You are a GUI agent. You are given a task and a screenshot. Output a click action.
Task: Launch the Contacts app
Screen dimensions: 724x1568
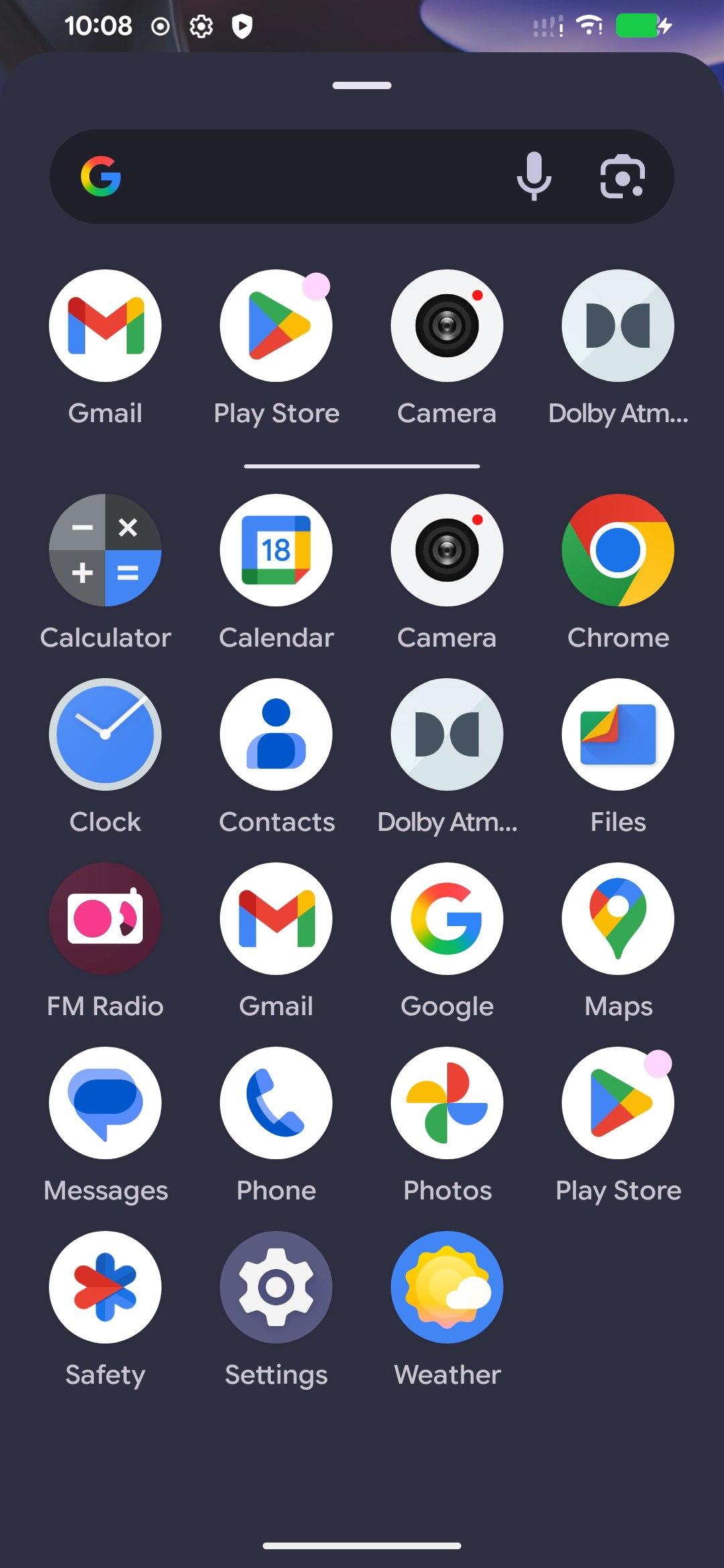pos(276,734)
